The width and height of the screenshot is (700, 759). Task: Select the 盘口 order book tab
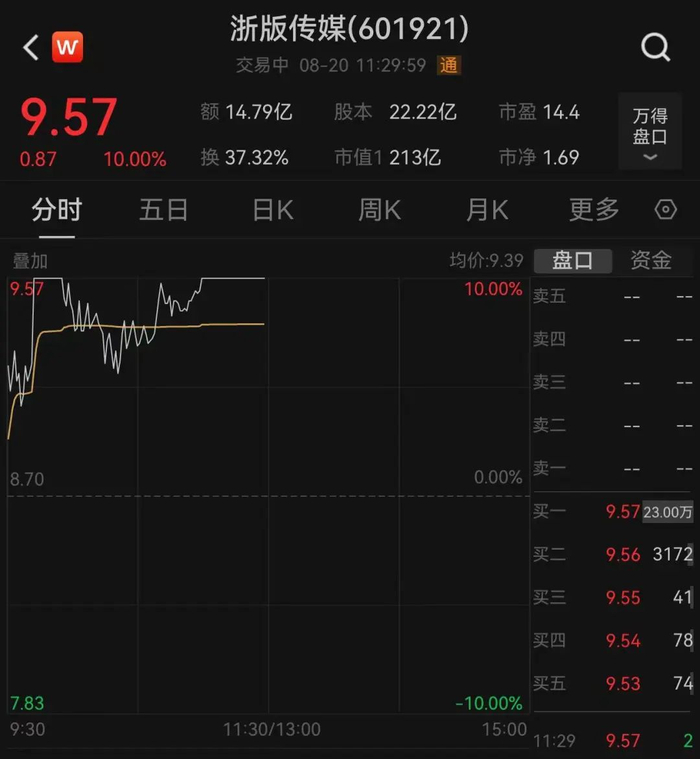[x=573, y=261]
